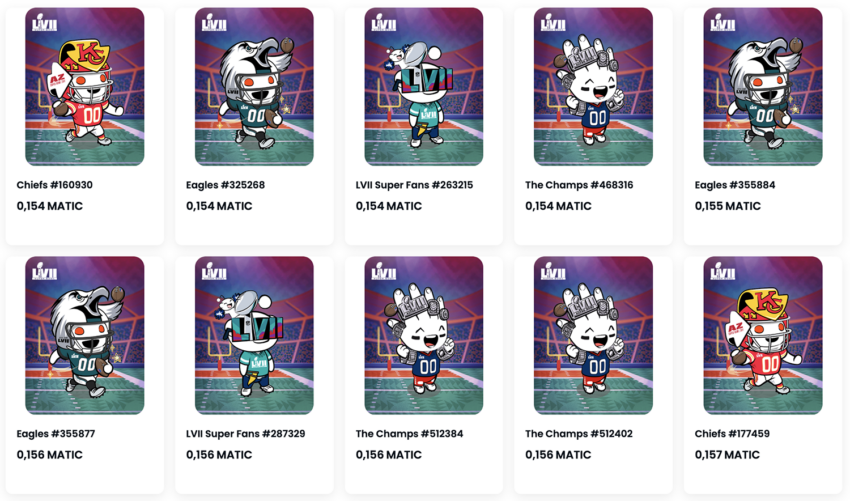
Task: Open LVII Super Fans #287329 card
Action: tap(254, 336)
